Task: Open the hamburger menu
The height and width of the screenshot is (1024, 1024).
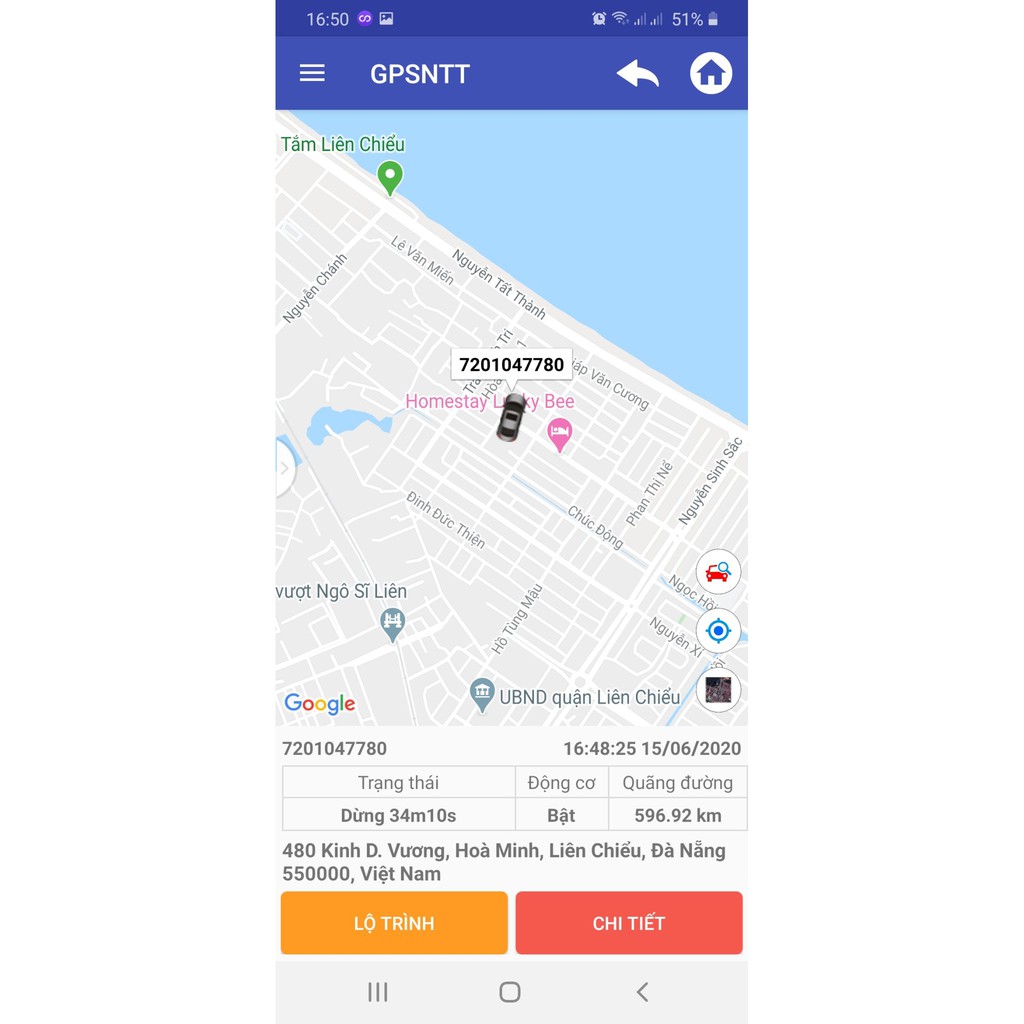Action: pyautogui.click(x=312, y=73)
